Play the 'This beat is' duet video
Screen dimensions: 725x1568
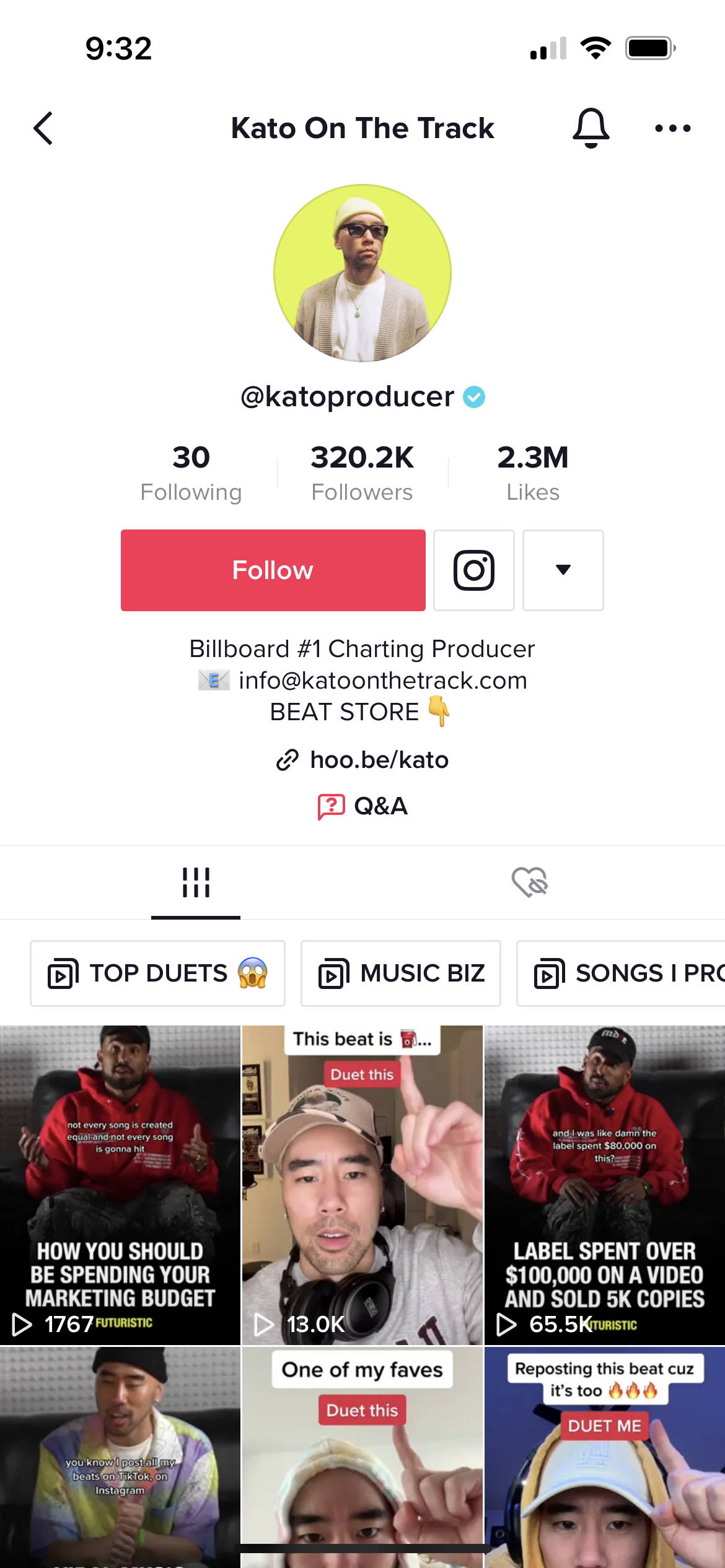click(362, 1185)
